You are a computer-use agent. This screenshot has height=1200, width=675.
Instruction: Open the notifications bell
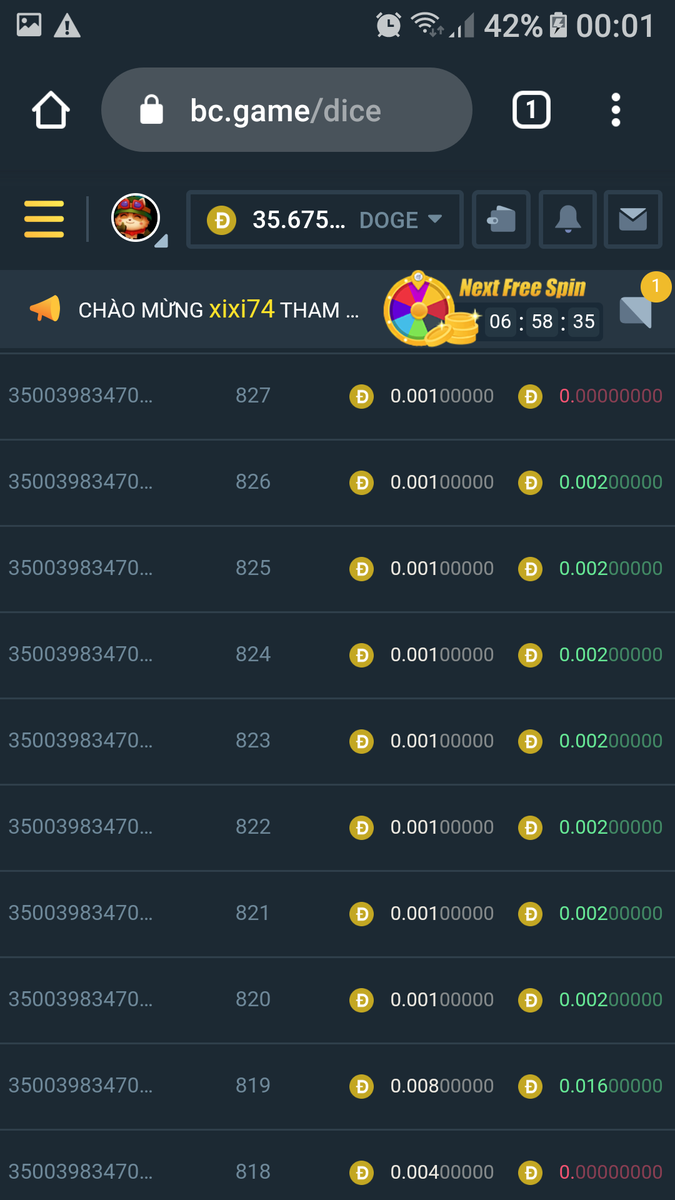[x=568, y=219]
